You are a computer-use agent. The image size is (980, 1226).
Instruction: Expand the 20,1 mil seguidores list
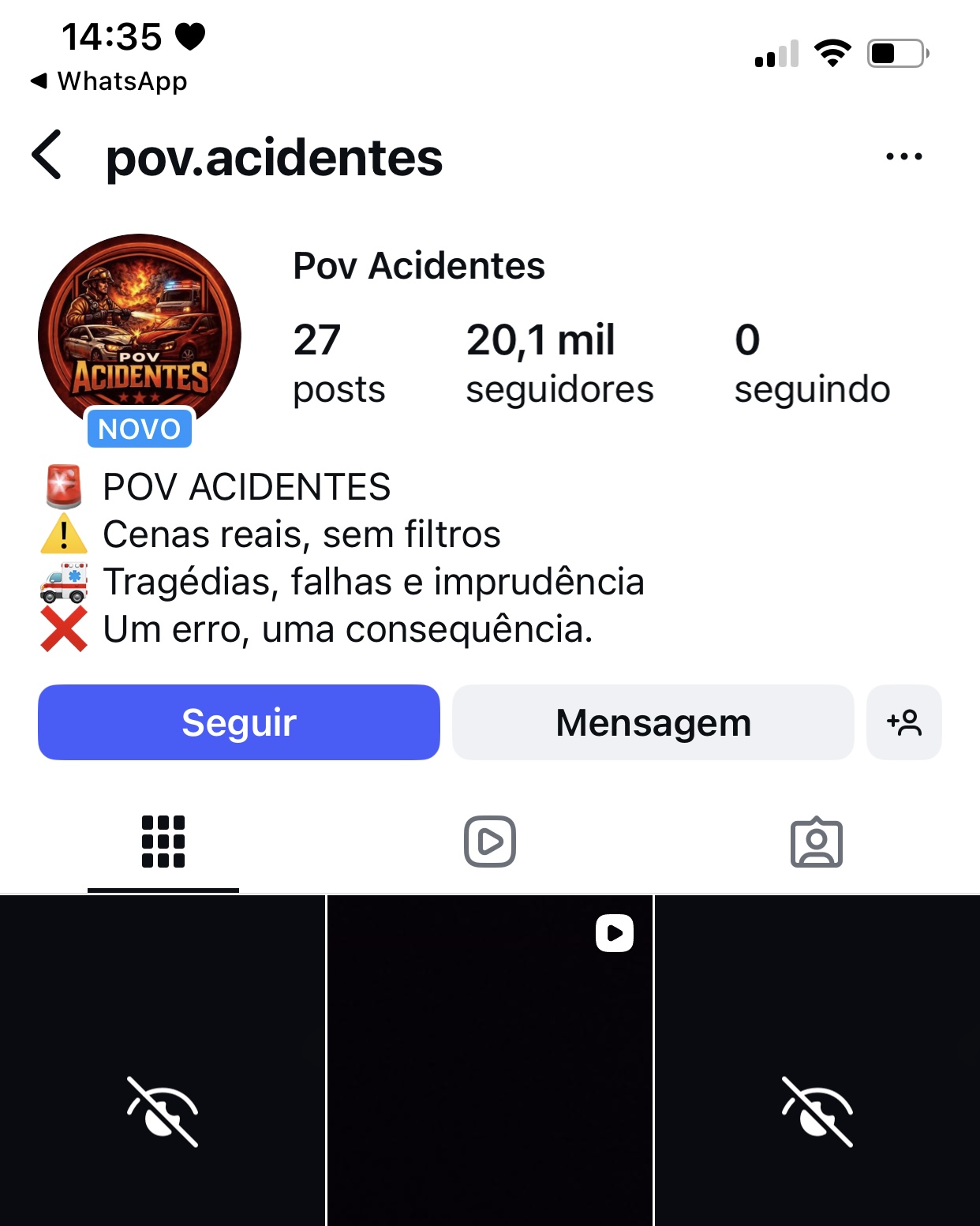point(560,362)
